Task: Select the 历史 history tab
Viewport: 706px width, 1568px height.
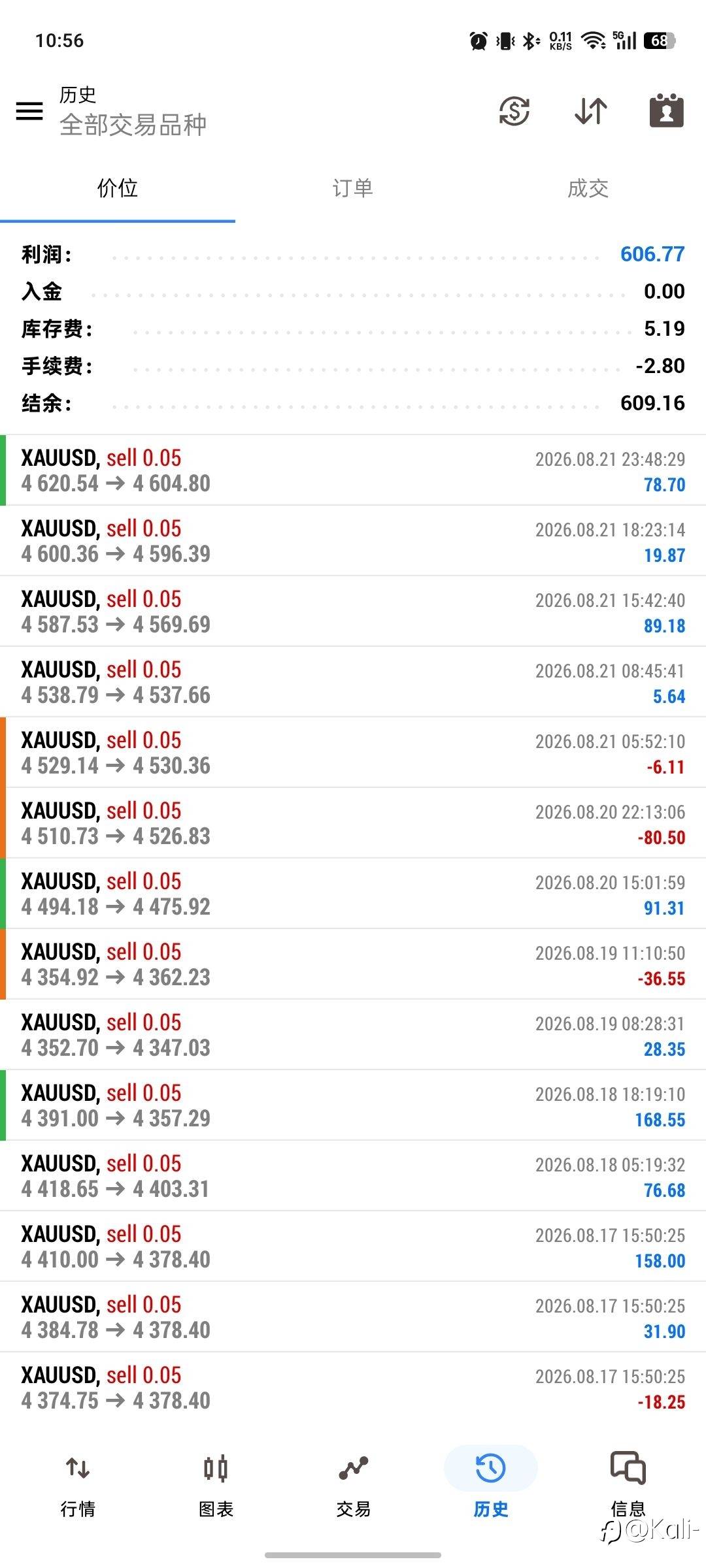Action: tap(491, 1486)
